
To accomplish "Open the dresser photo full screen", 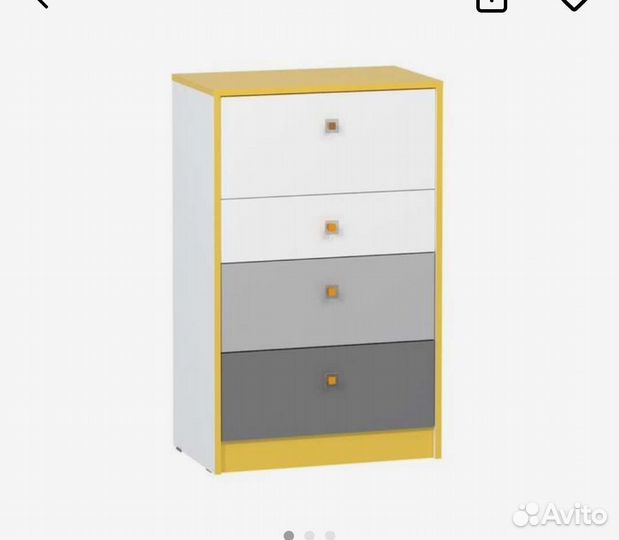I will coord(309,270).
